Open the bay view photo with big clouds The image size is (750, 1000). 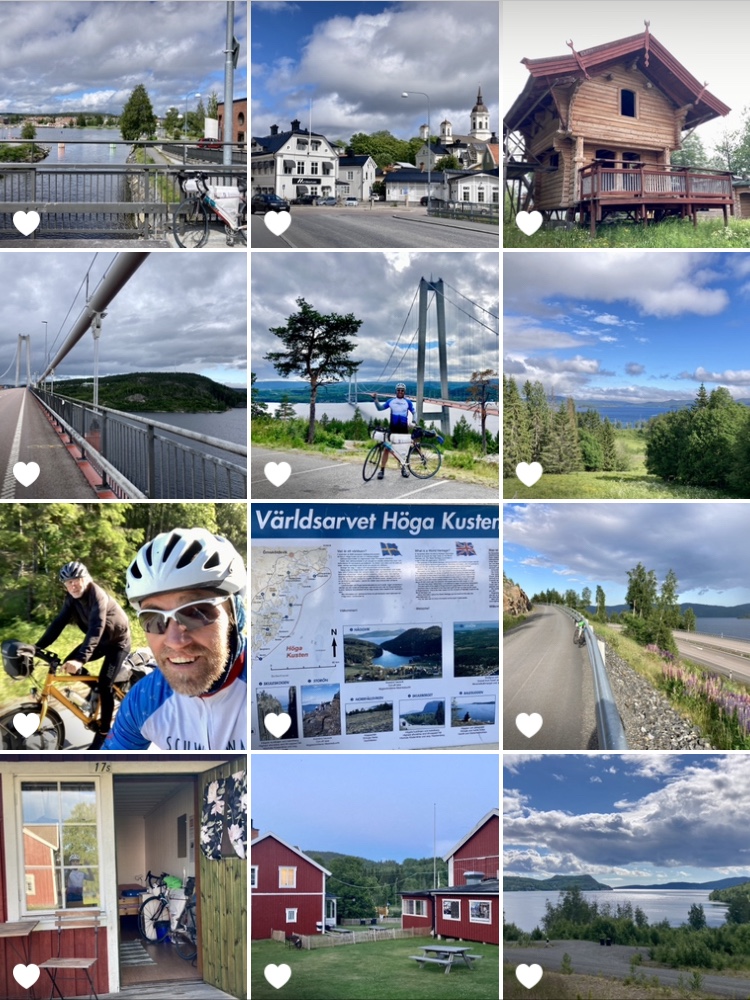click(x=627, y=877)
